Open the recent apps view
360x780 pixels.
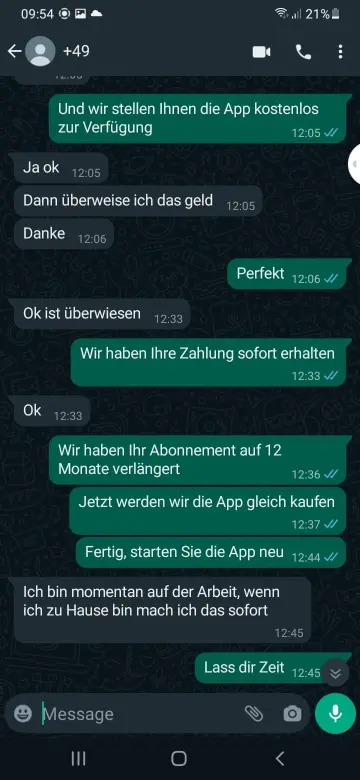click(x=78, y=759)
